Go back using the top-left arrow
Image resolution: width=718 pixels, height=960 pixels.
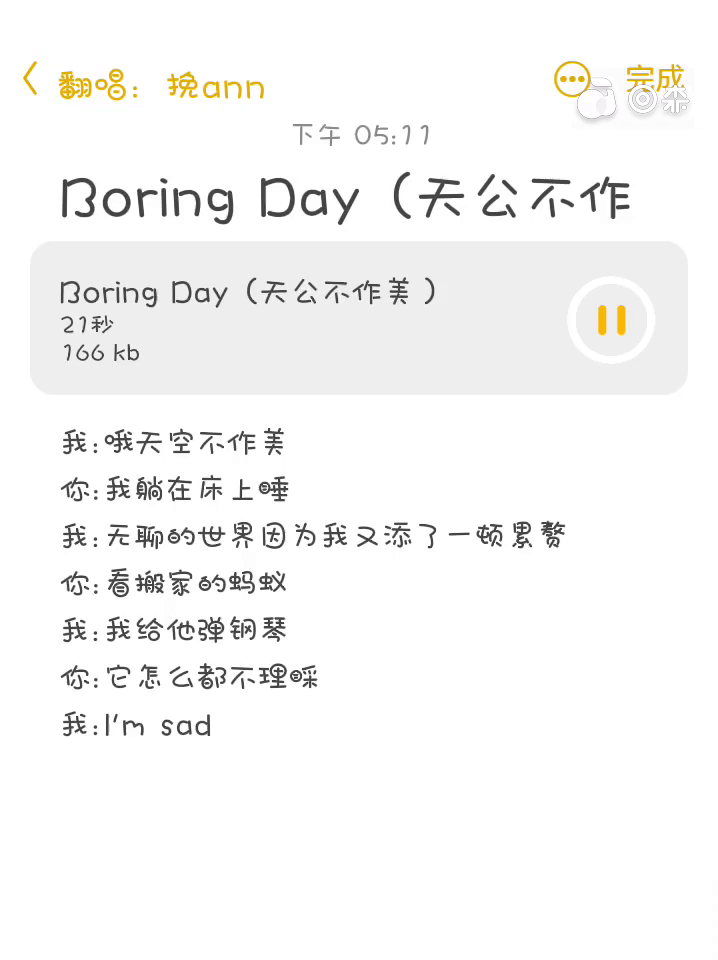pos(30,79)
